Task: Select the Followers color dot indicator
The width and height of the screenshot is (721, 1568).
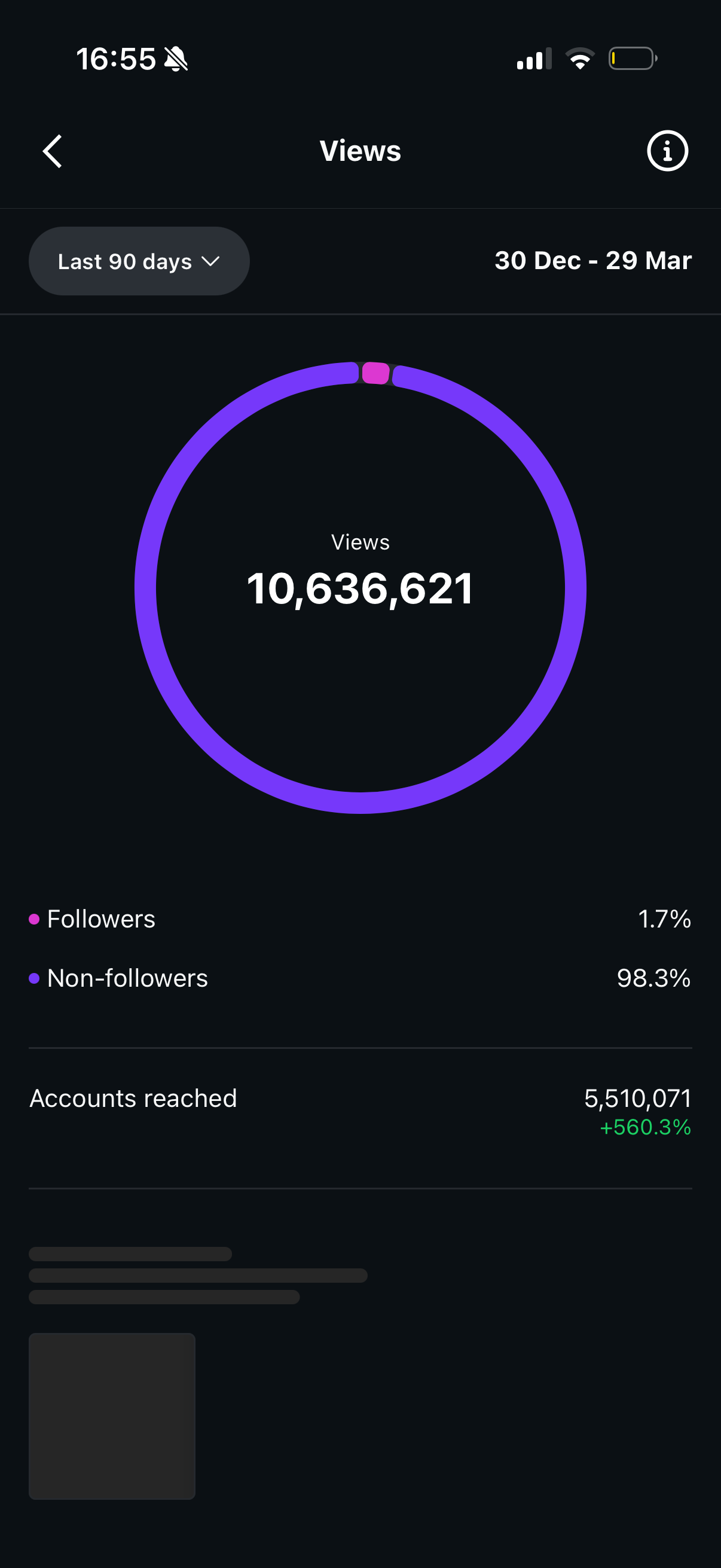Action: pos(33,919)
